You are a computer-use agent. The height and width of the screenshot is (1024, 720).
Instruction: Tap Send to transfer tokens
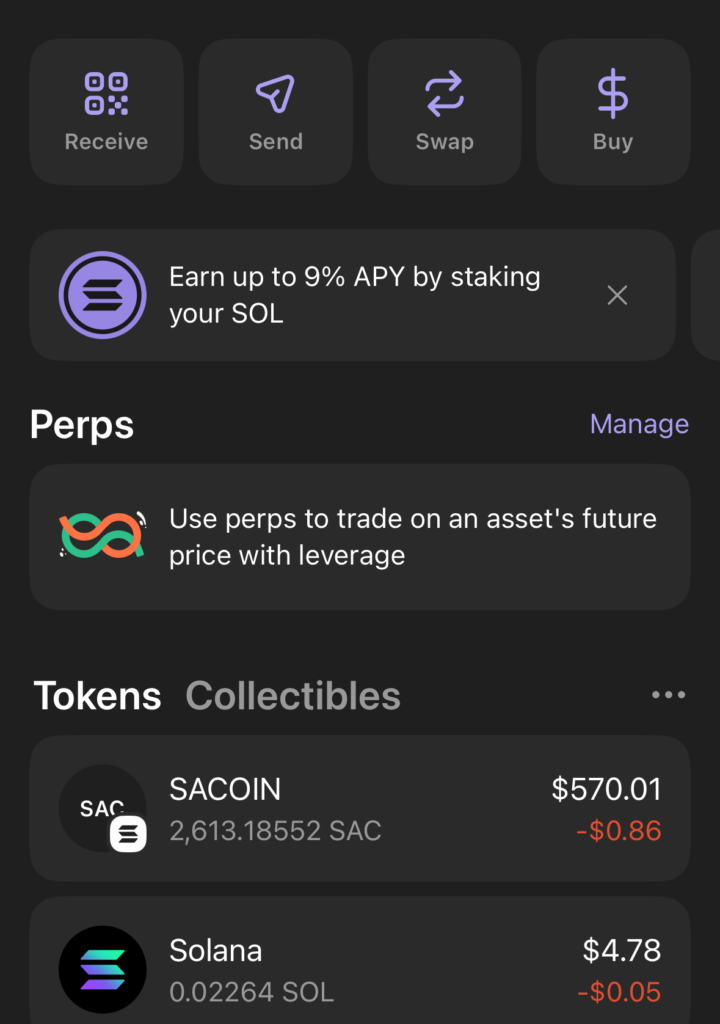coord(275,112)
